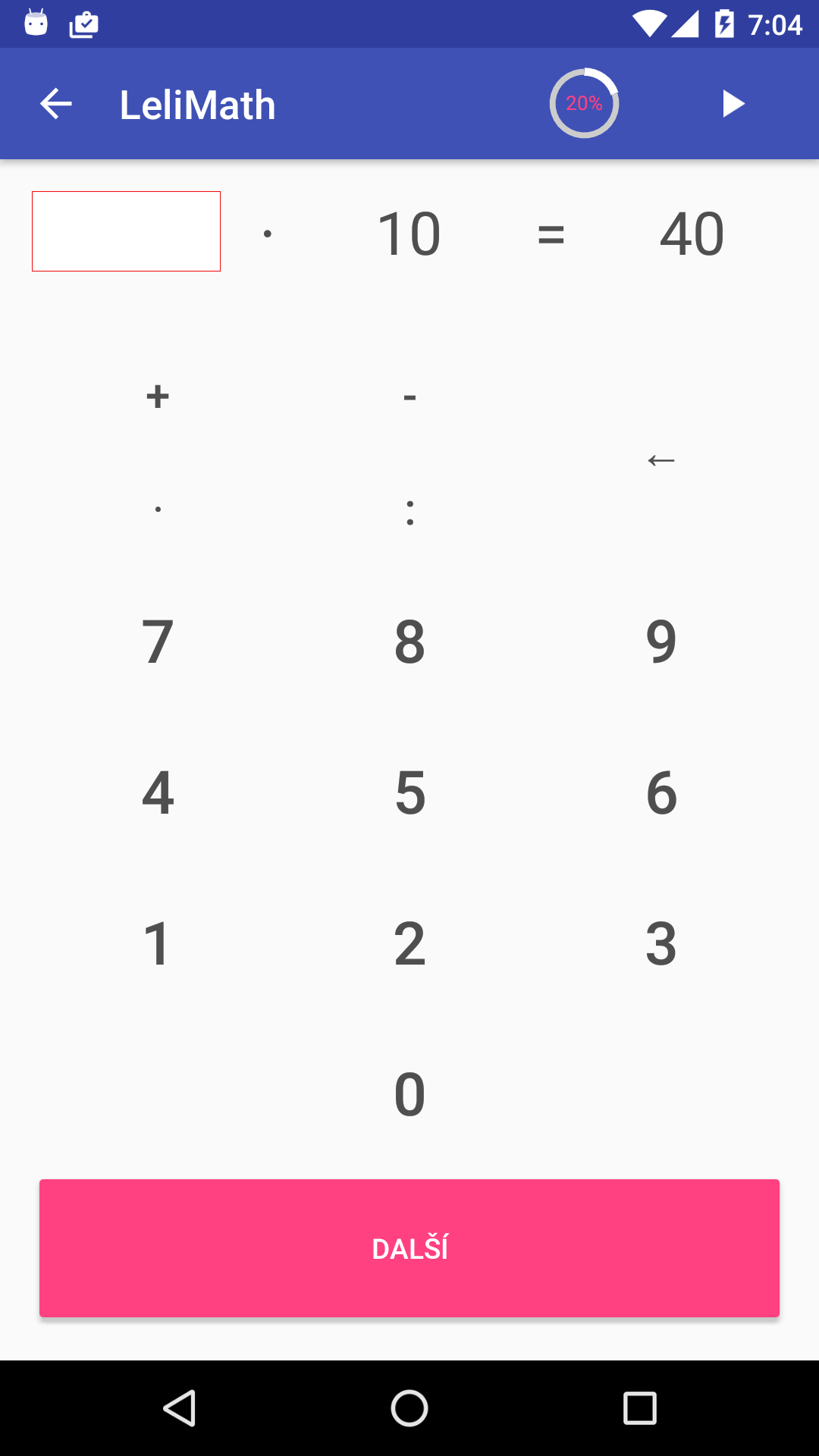Screen dimensions: 819x1456
Task: Enter digit 5 on the keypad
Action: [409, 792]
